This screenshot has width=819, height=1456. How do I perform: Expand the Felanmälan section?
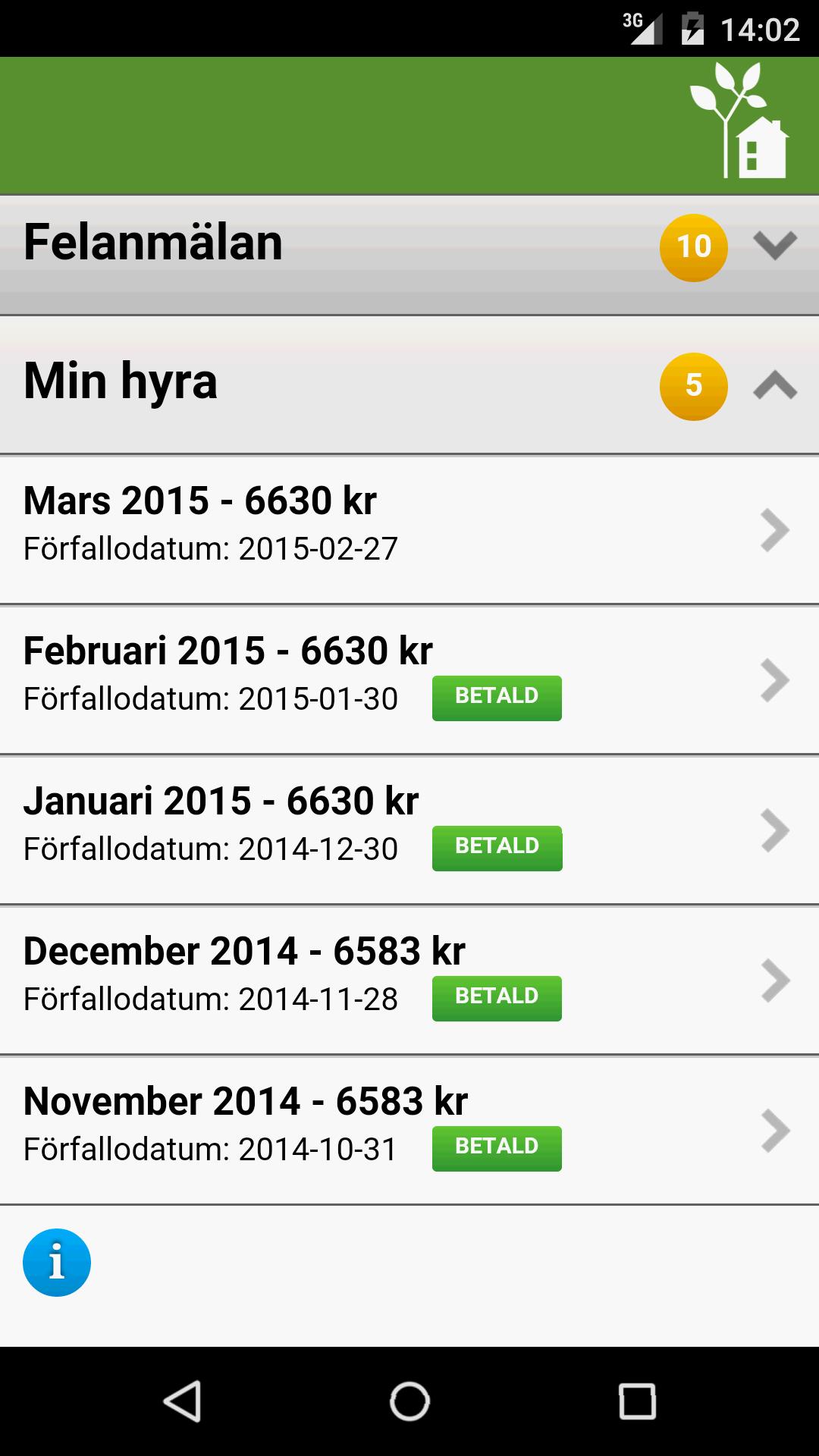(x=409, y=255)
